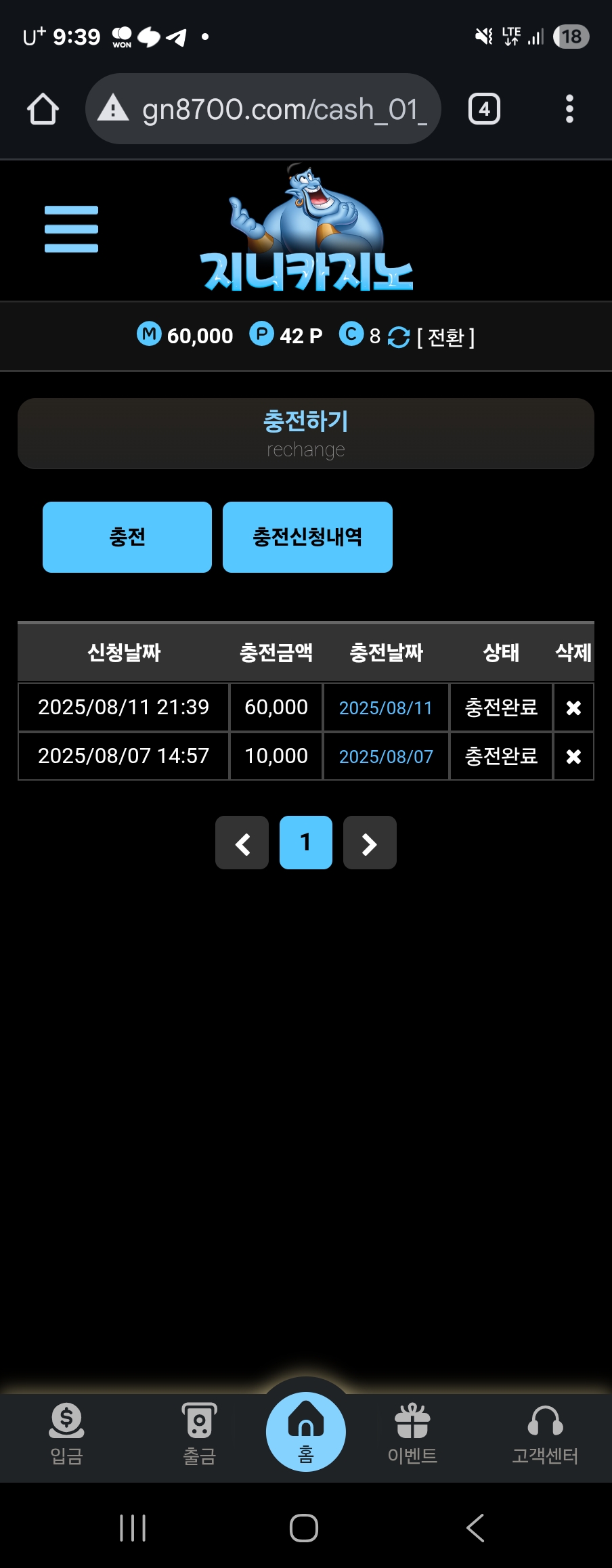This screenshot has width=612, height=1568.
Task: Go to the previous page arrow
Action: [242, 843]
